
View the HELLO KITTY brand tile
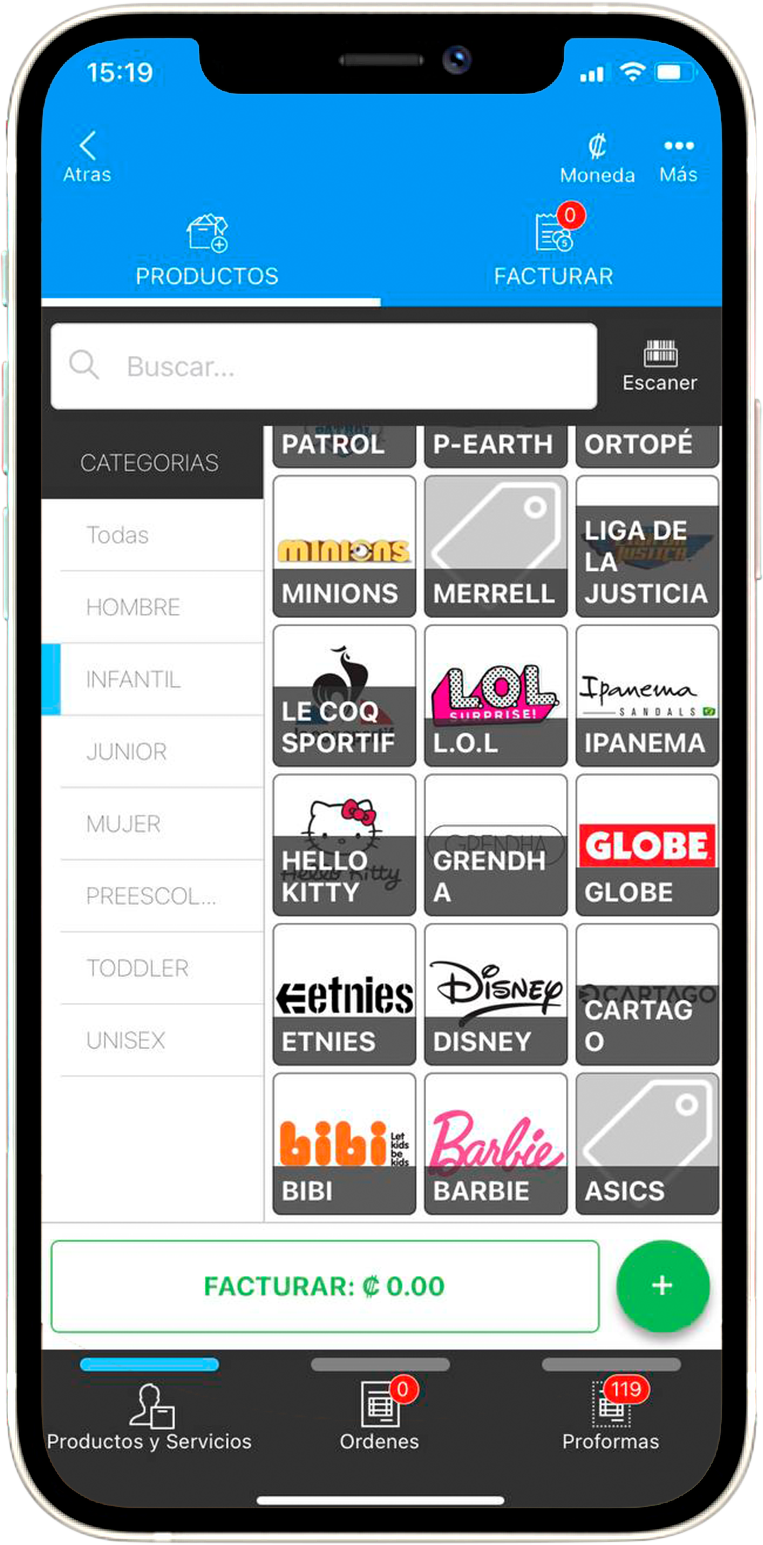click(344, 845)
